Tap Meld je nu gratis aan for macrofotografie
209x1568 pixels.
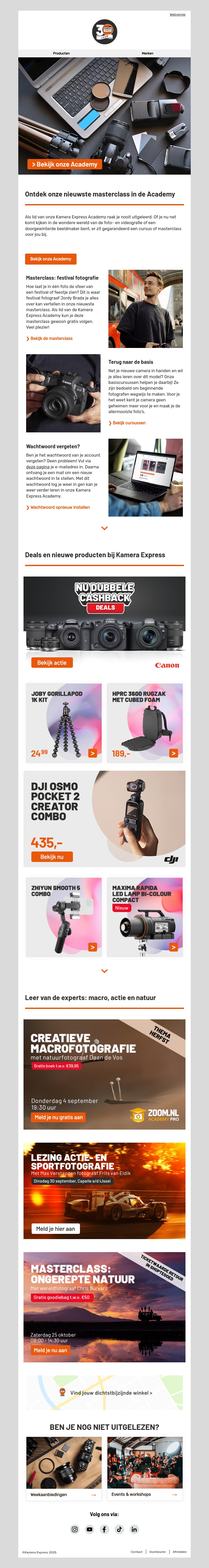[x=59, y=1117]
